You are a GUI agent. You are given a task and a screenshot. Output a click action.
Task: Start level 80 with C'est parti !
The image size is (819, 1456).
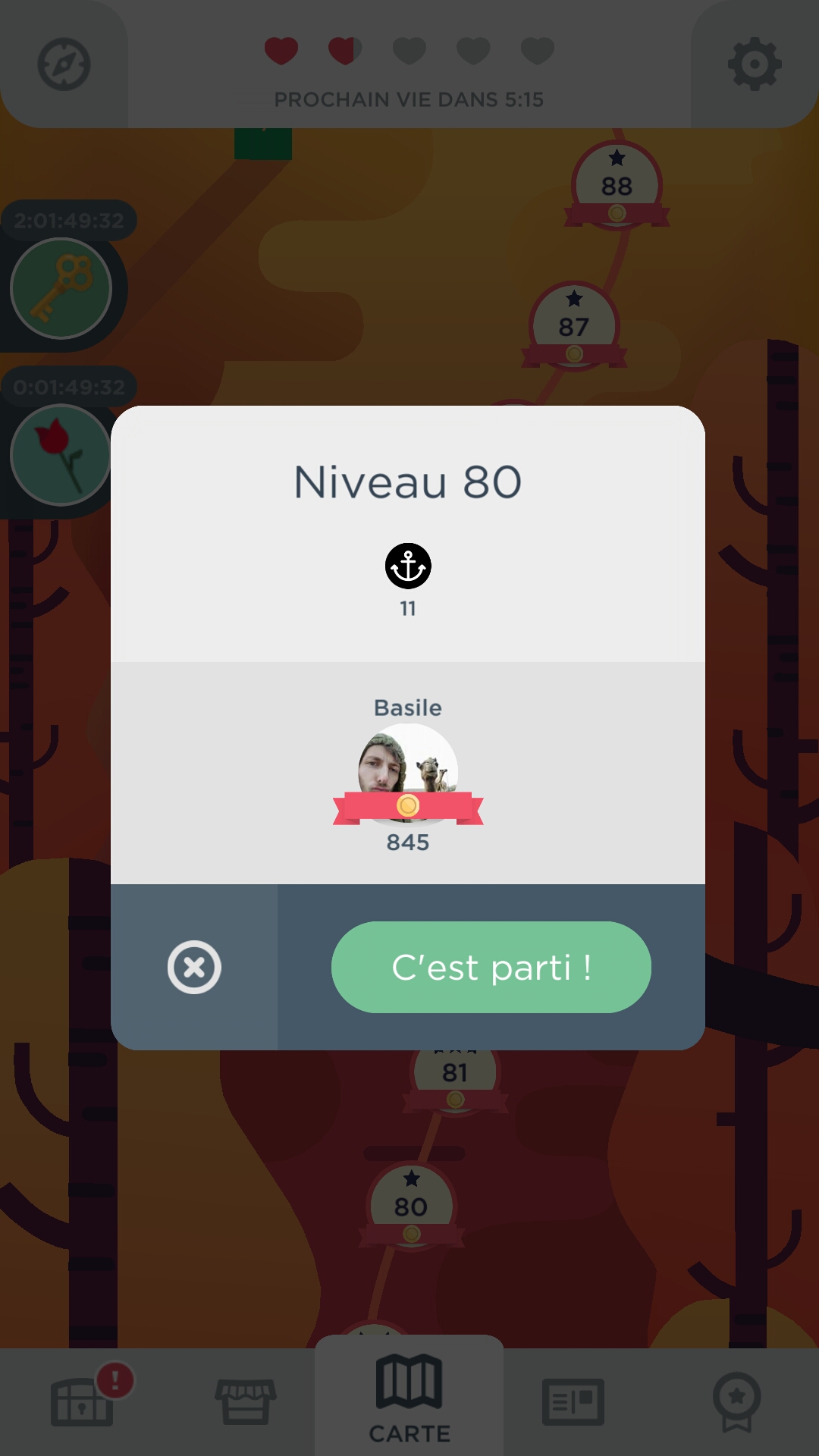point(491,967)
